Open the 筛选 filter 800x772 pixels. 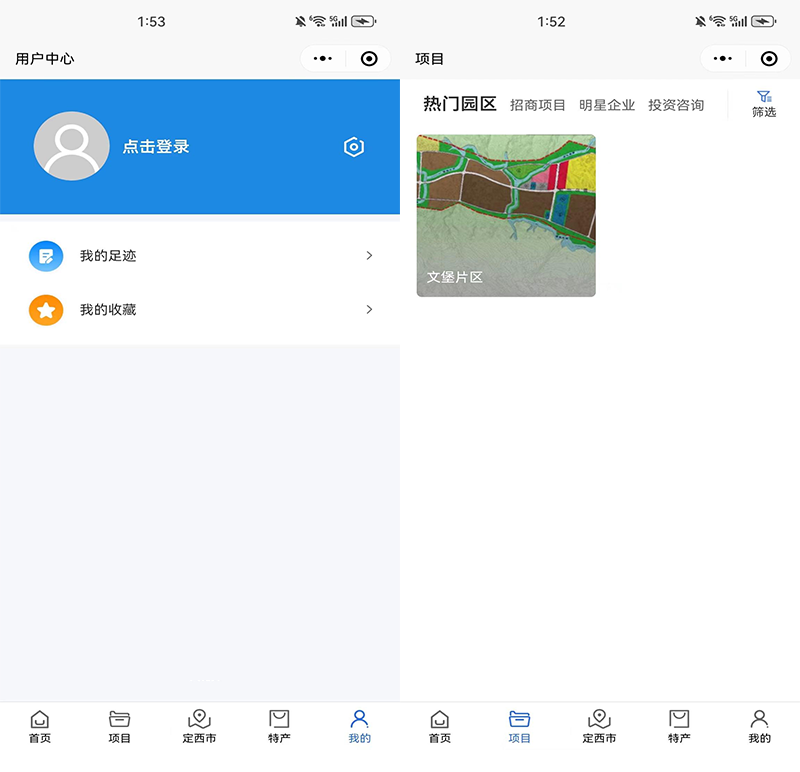coord(764,104)
